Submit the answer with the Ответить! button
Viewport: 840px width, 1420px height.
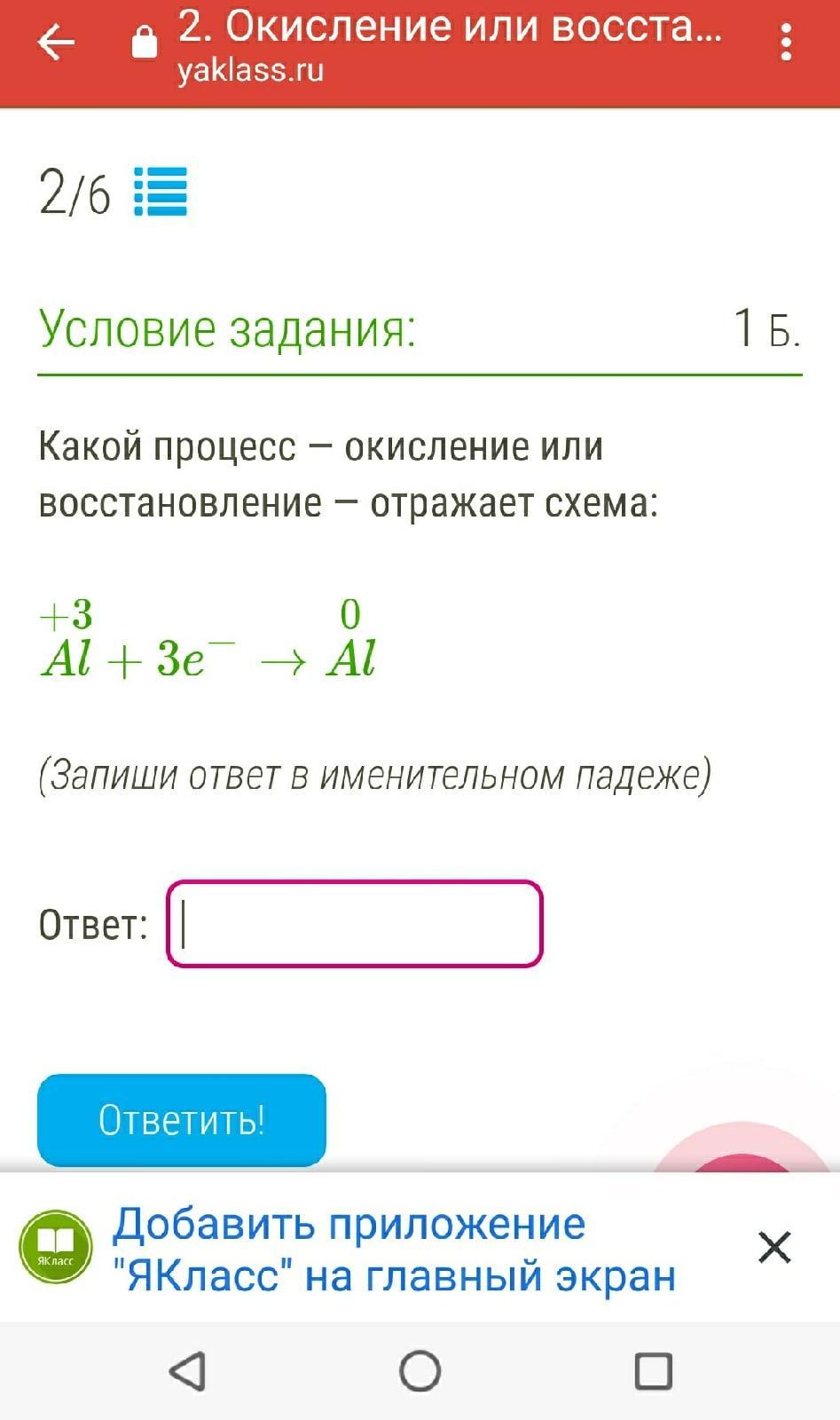[x=182, y=1120]
